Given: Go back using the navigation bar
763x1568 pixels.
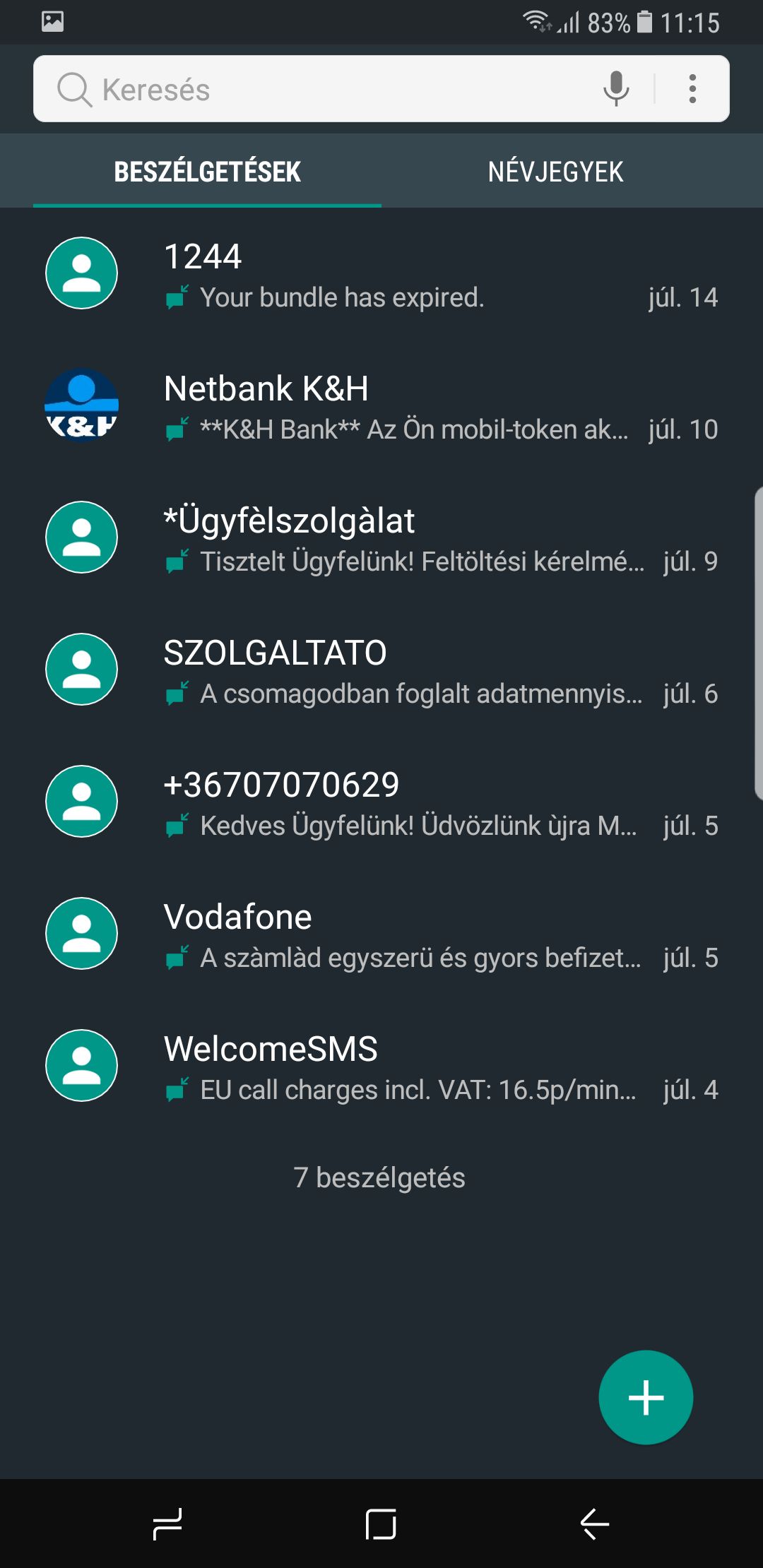Looking at the screenshot, I should 594,1524.
